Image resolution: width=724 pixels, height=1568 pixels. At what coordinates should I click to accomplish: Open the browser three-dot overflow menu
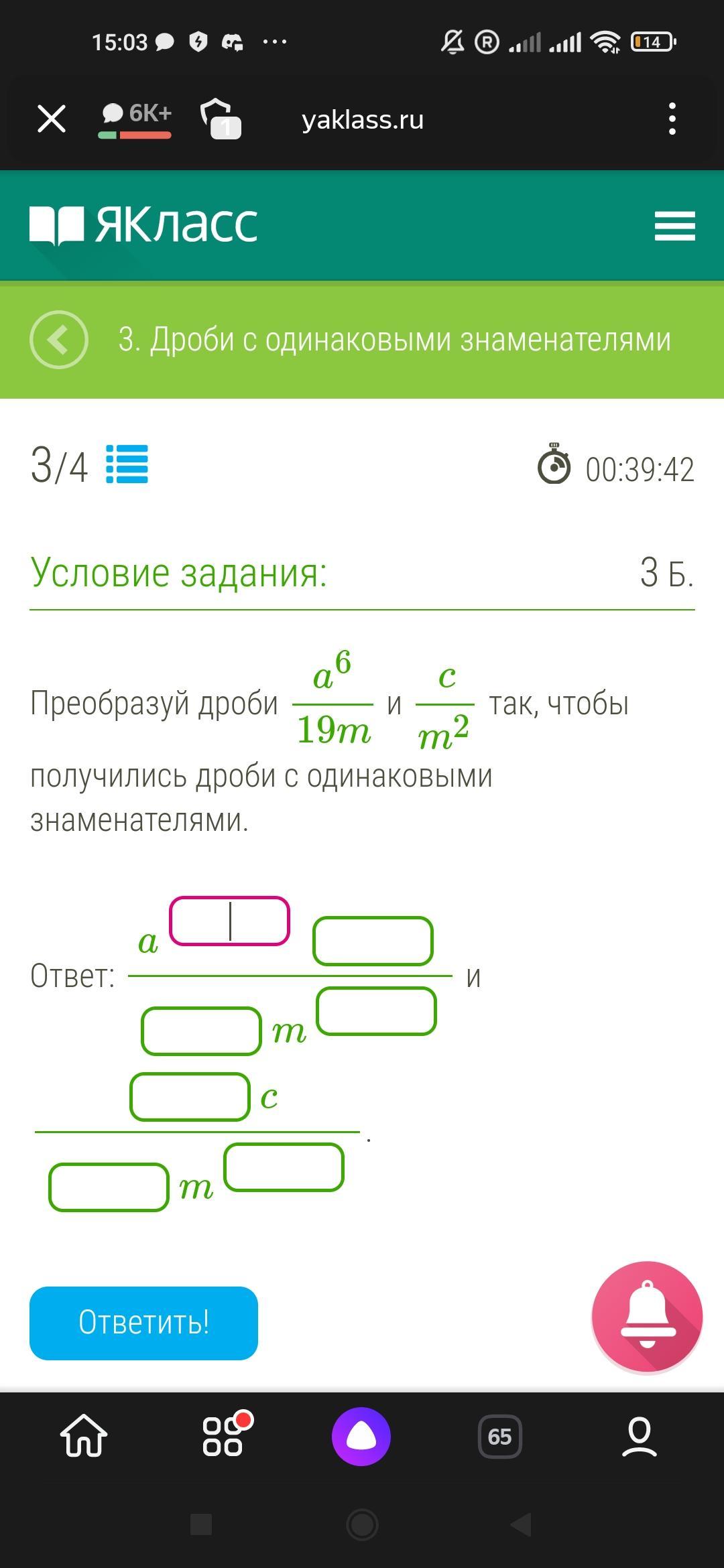(x=672, y=119)
